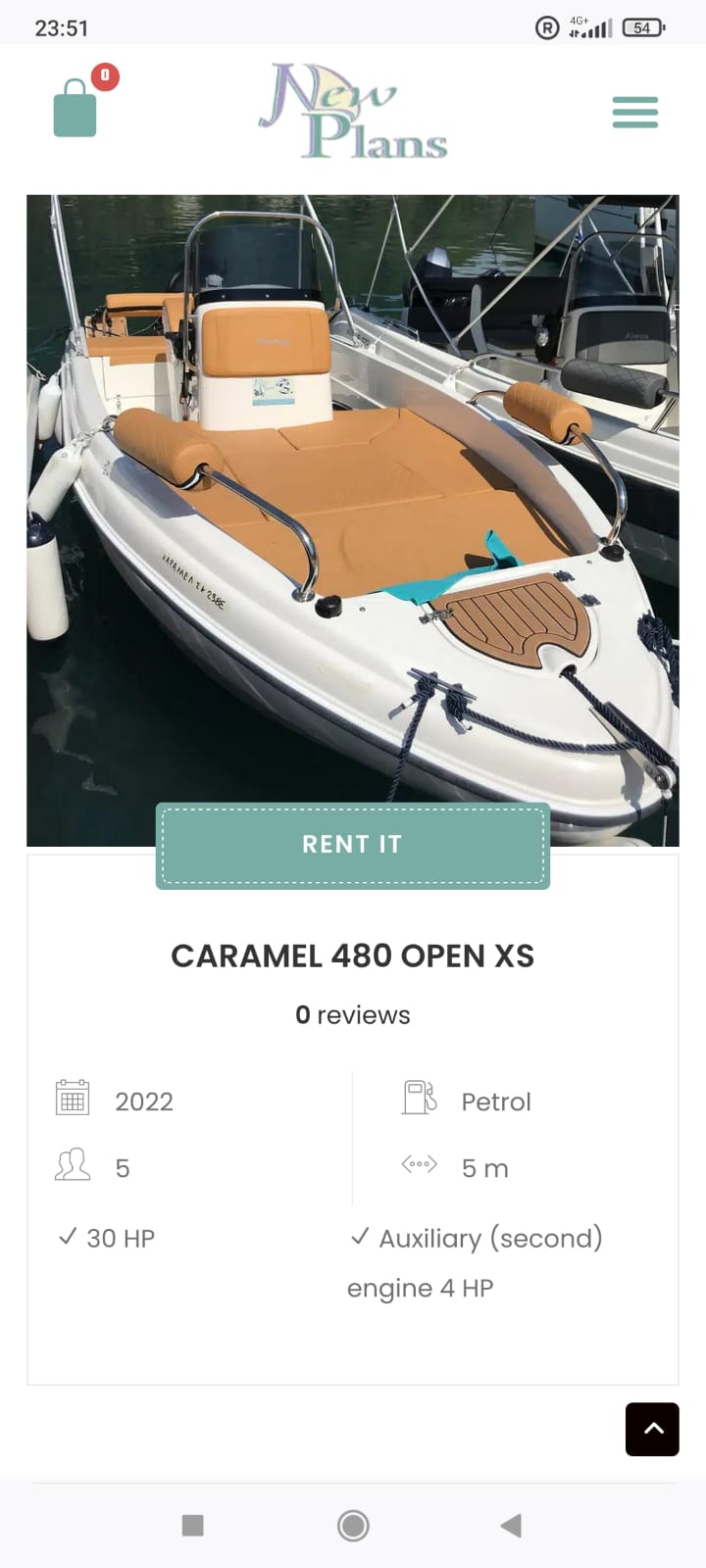Return to the system home screen
Screen dimensions: 706x1568
(x=353, y=1525)
